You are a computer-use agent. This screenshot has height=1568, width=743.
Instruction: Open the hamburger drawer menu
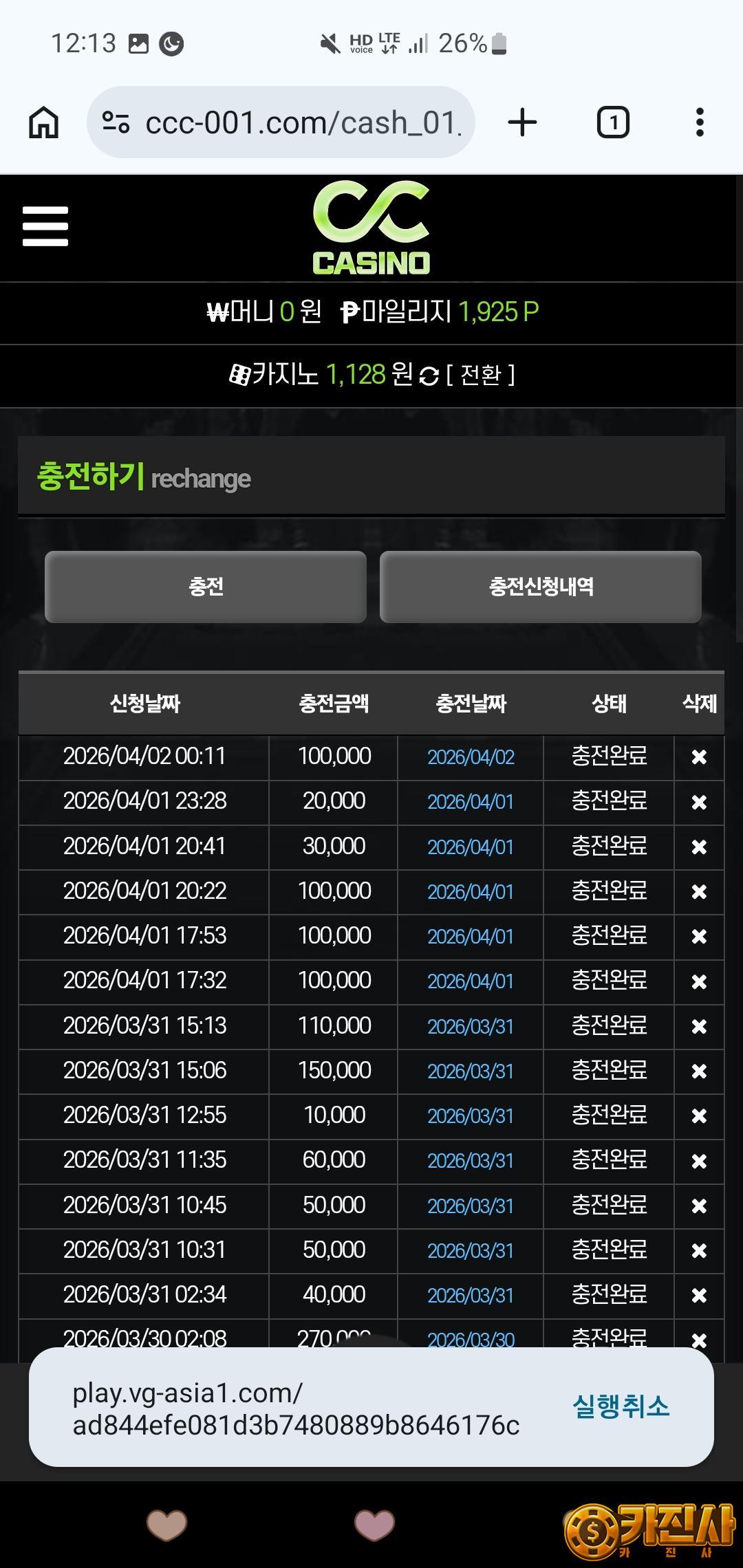(45, 226)
